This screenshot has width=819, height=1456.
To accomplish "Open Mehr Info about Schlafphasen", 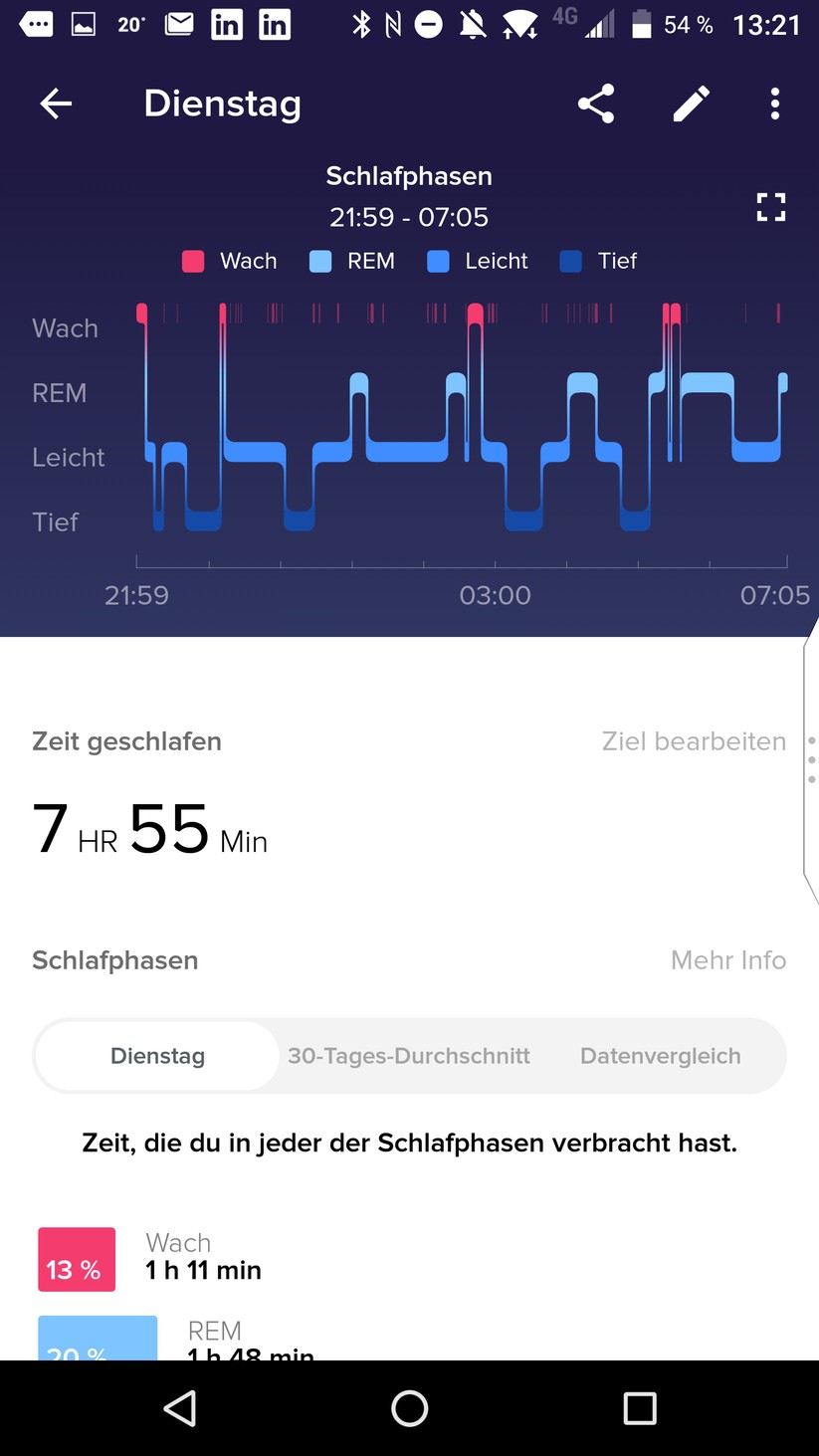I will (729, 959).
